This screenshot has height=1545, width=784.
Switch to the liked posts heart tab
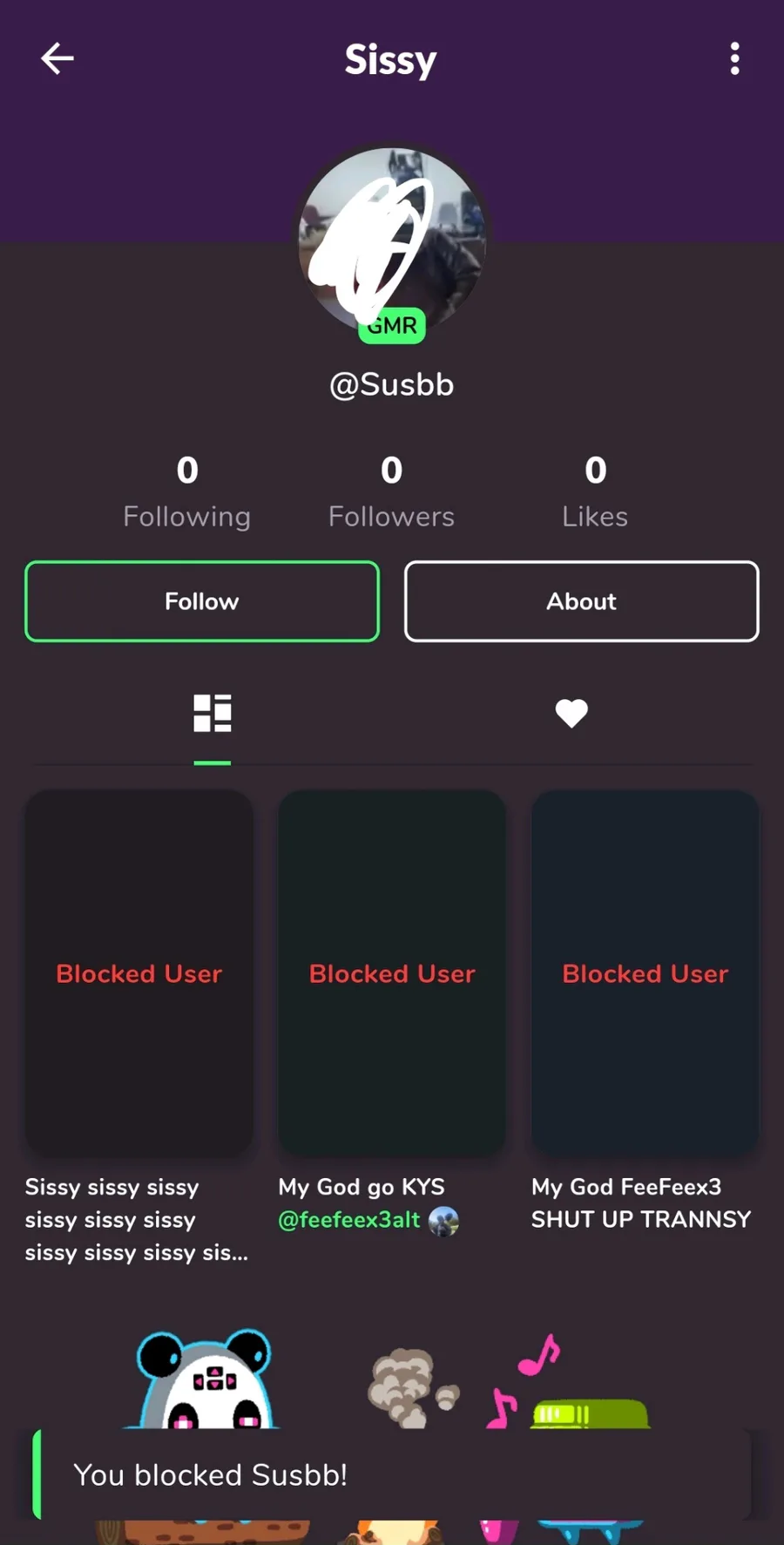[571, 713]
